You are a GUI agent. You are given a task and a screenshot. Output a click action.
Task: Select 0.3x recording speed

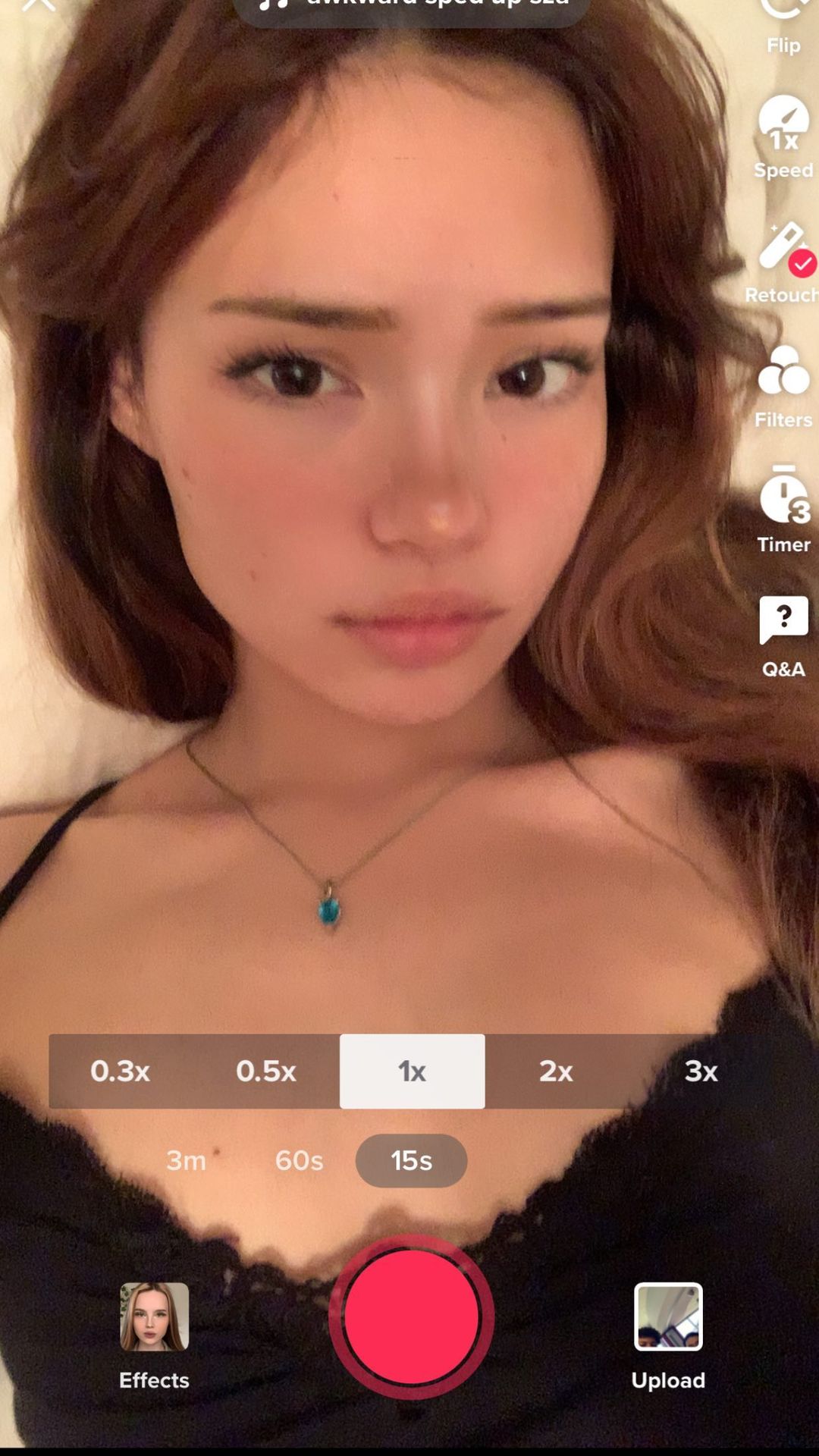(121, 1071)
